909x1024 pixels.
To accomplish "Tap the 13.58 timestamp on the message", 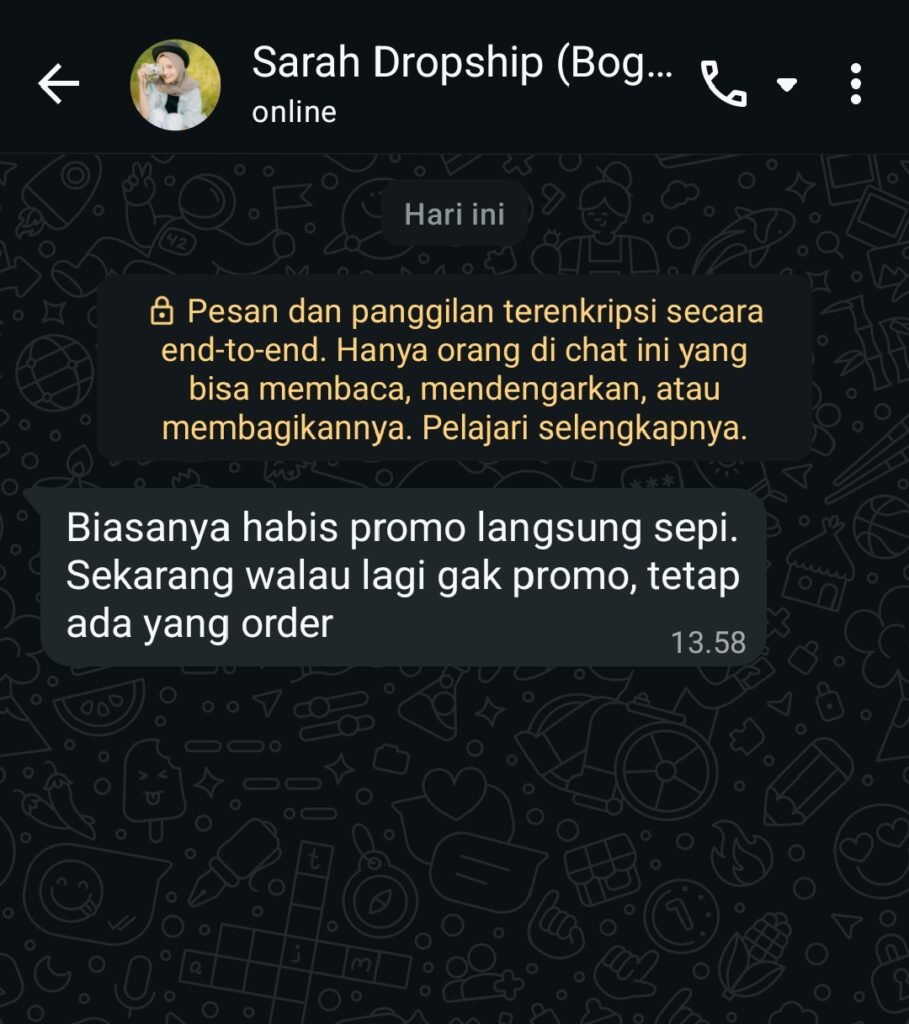I will coord(709,645).
